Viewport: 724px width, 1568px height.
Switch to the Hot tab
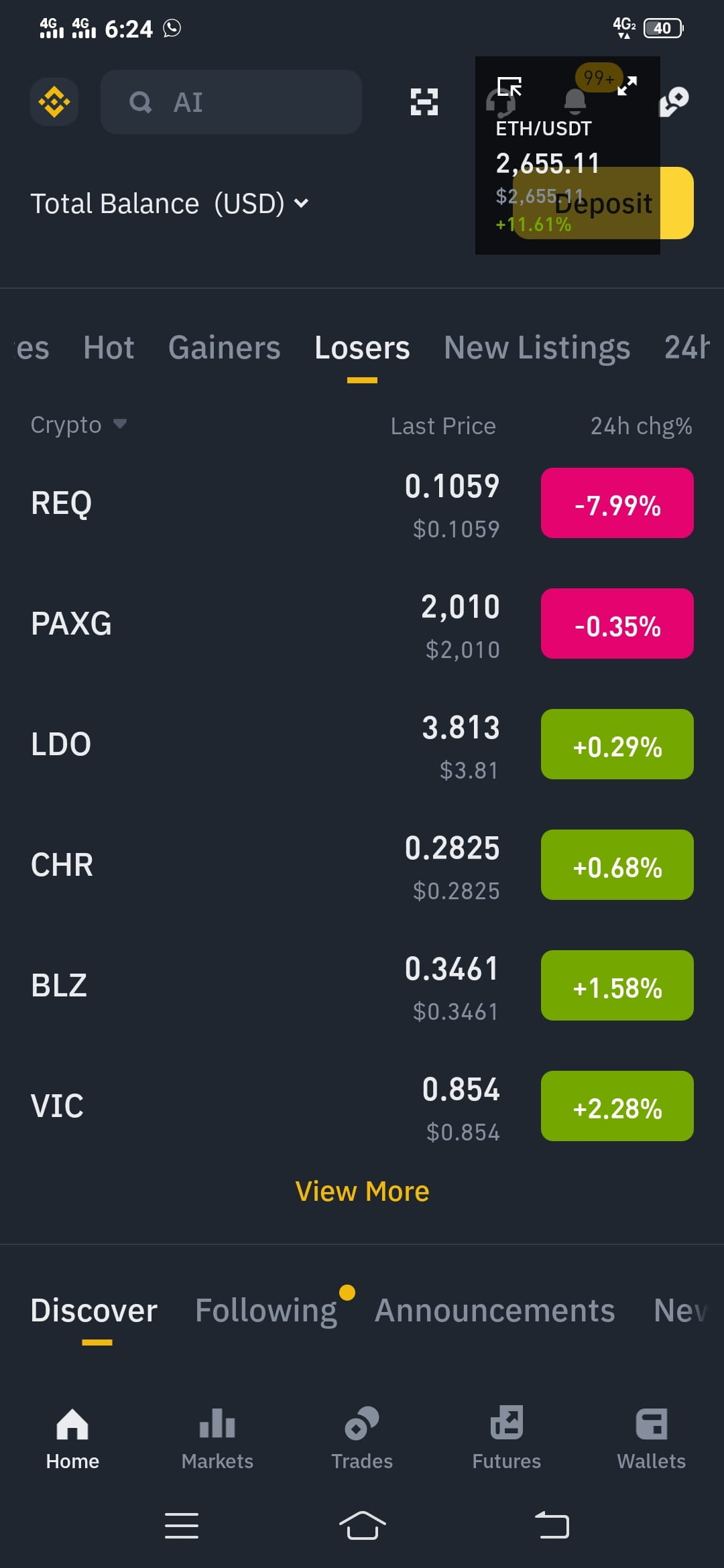tap(109, 348)
